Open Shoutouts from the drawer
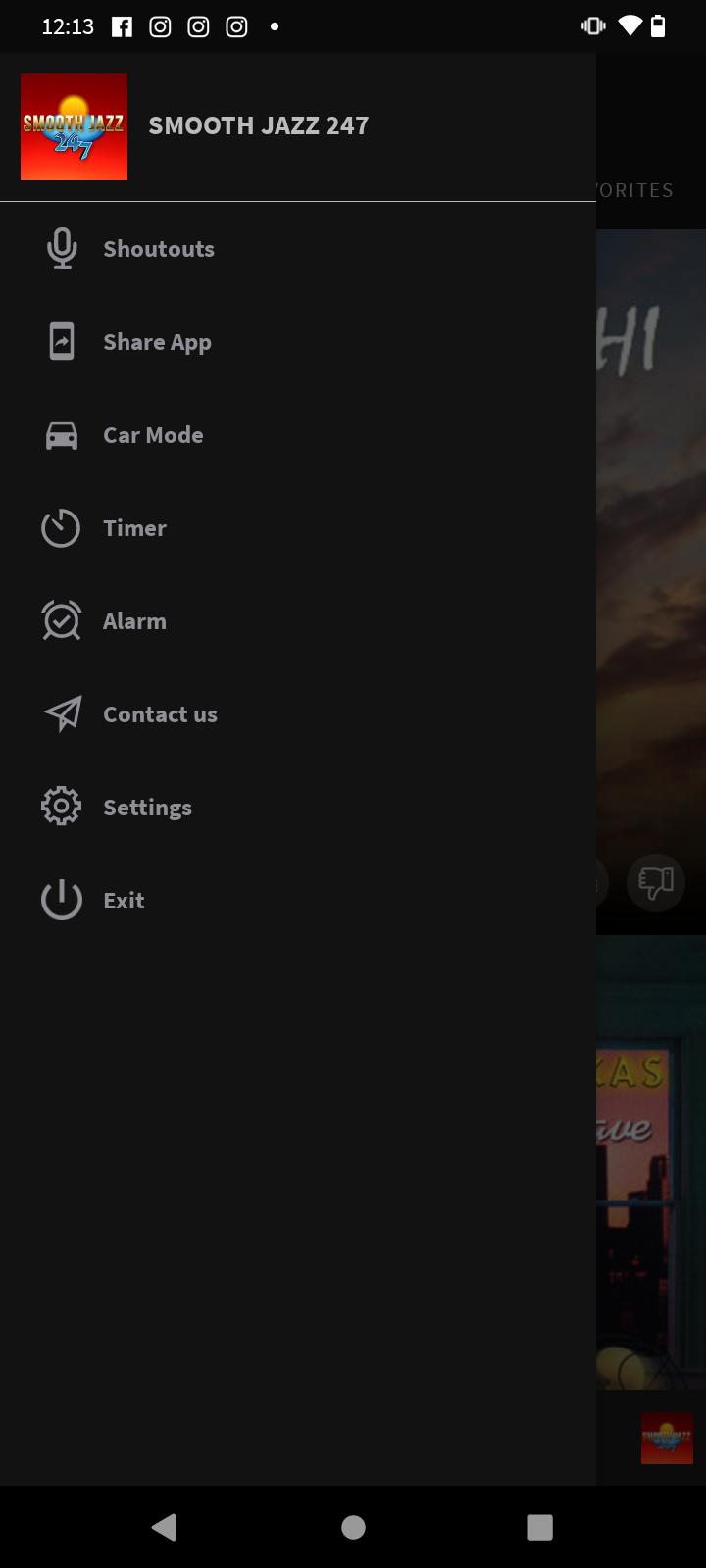This screenshot has height=1568, width=706. [x=157, y=249]
